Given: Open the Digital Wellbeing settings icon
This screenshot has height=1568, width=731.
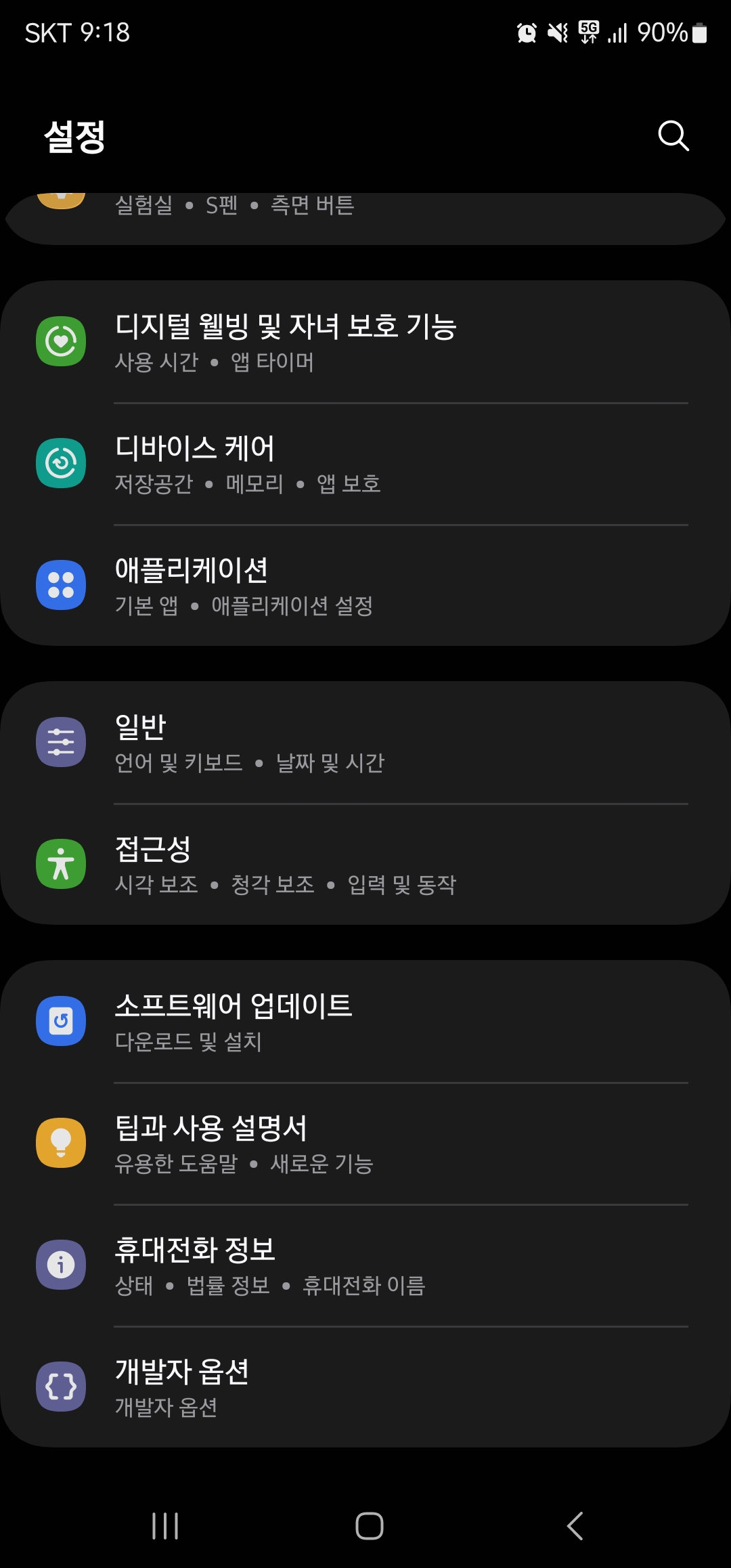Looking at the screenshot, I should [61, 341].
